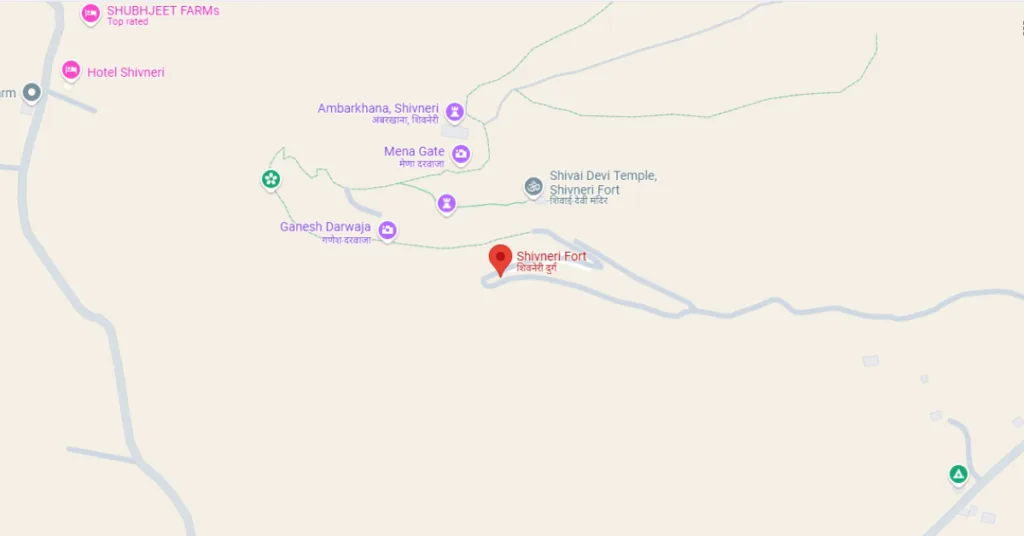
Task: Select the Shivai Devi Temple marker
Action: tap(534, 185)
